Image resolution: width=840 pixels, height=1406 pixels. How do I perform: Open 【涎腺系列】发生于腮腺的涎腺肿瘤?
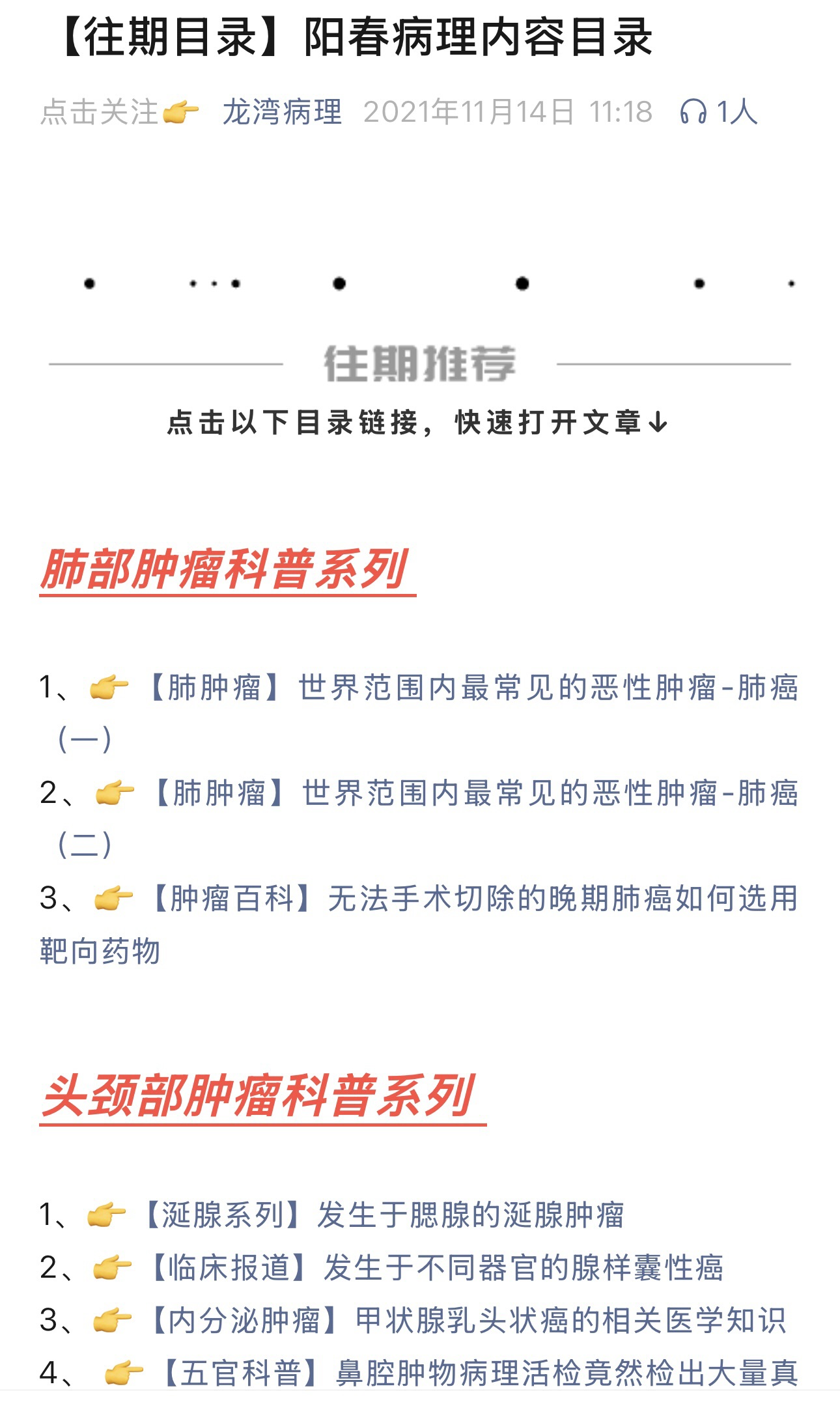(384, 1216)
